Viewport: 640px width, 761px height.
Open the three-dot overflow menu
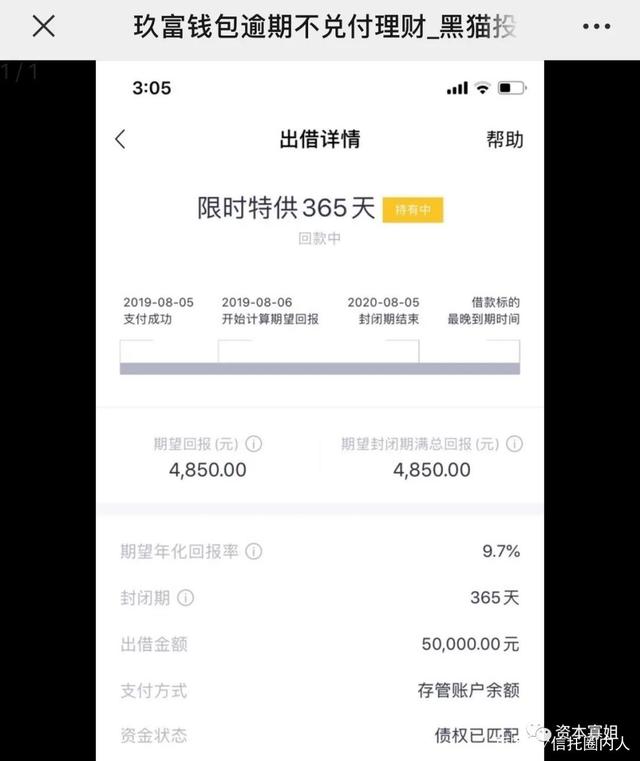(x=596, y=27)
